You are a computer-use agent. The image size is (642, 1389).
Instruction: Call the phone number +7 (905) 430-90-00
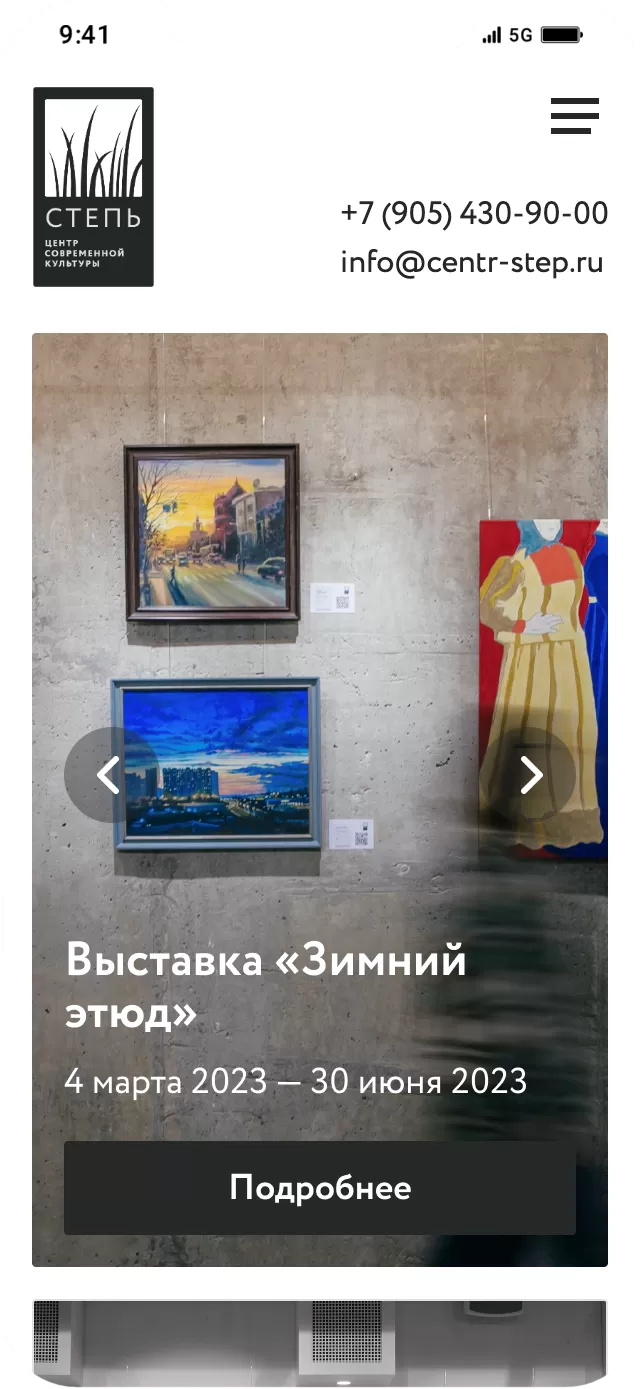pyautogui.click(x=474, y=214)
